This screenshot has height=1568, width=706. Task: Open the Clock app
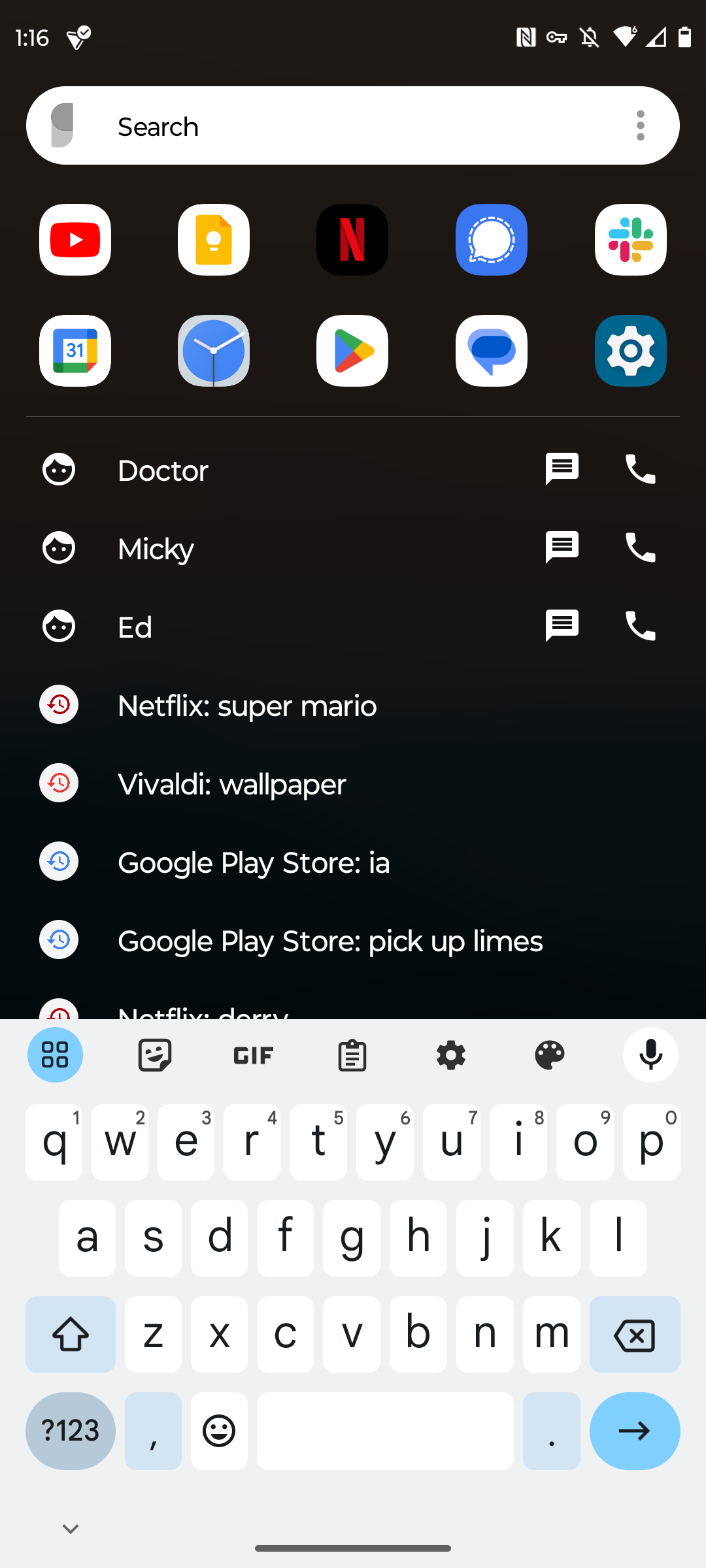[214, 351]
